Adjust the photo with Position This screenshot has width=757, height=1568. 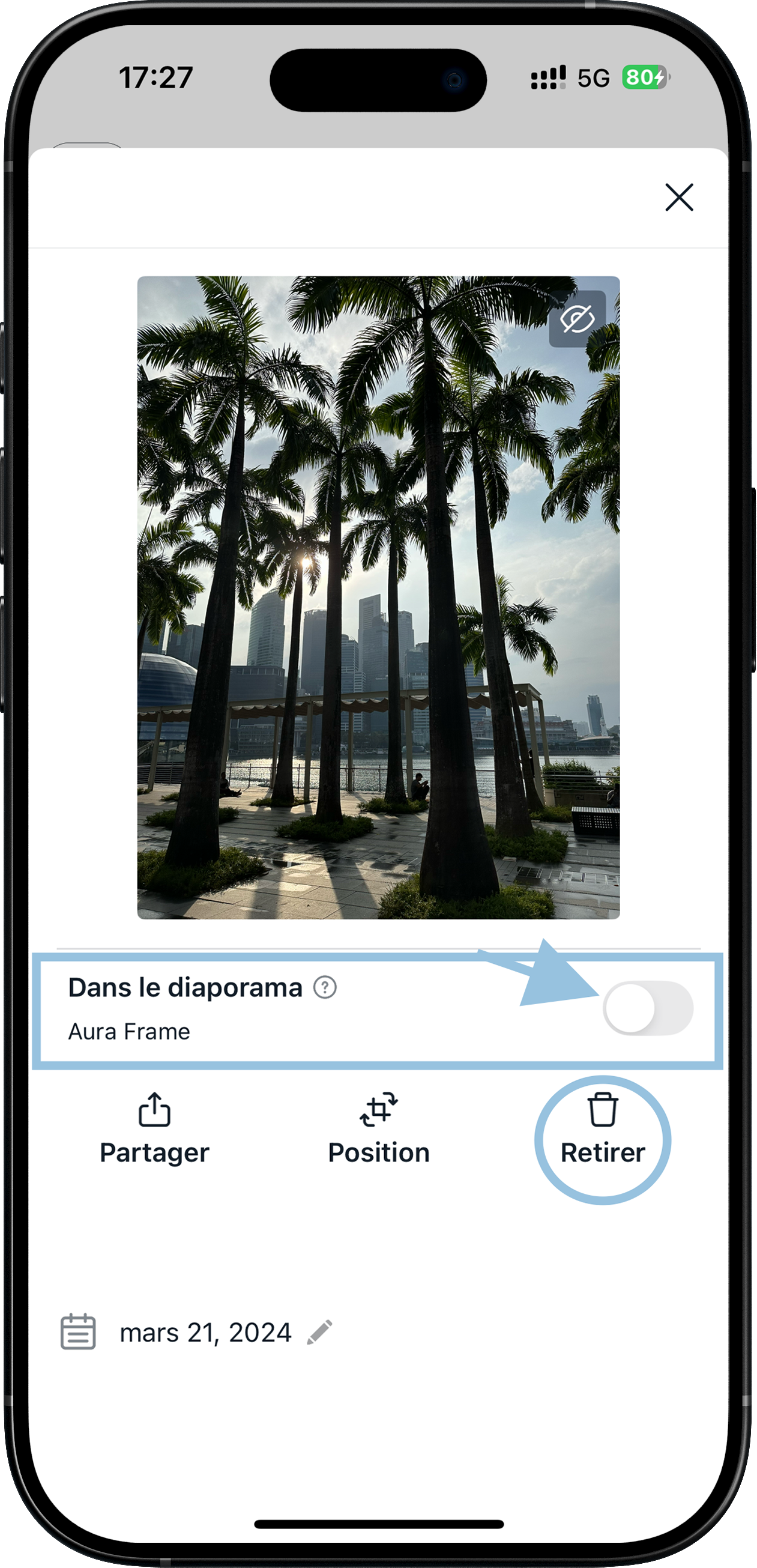[x=378, y=1129]
